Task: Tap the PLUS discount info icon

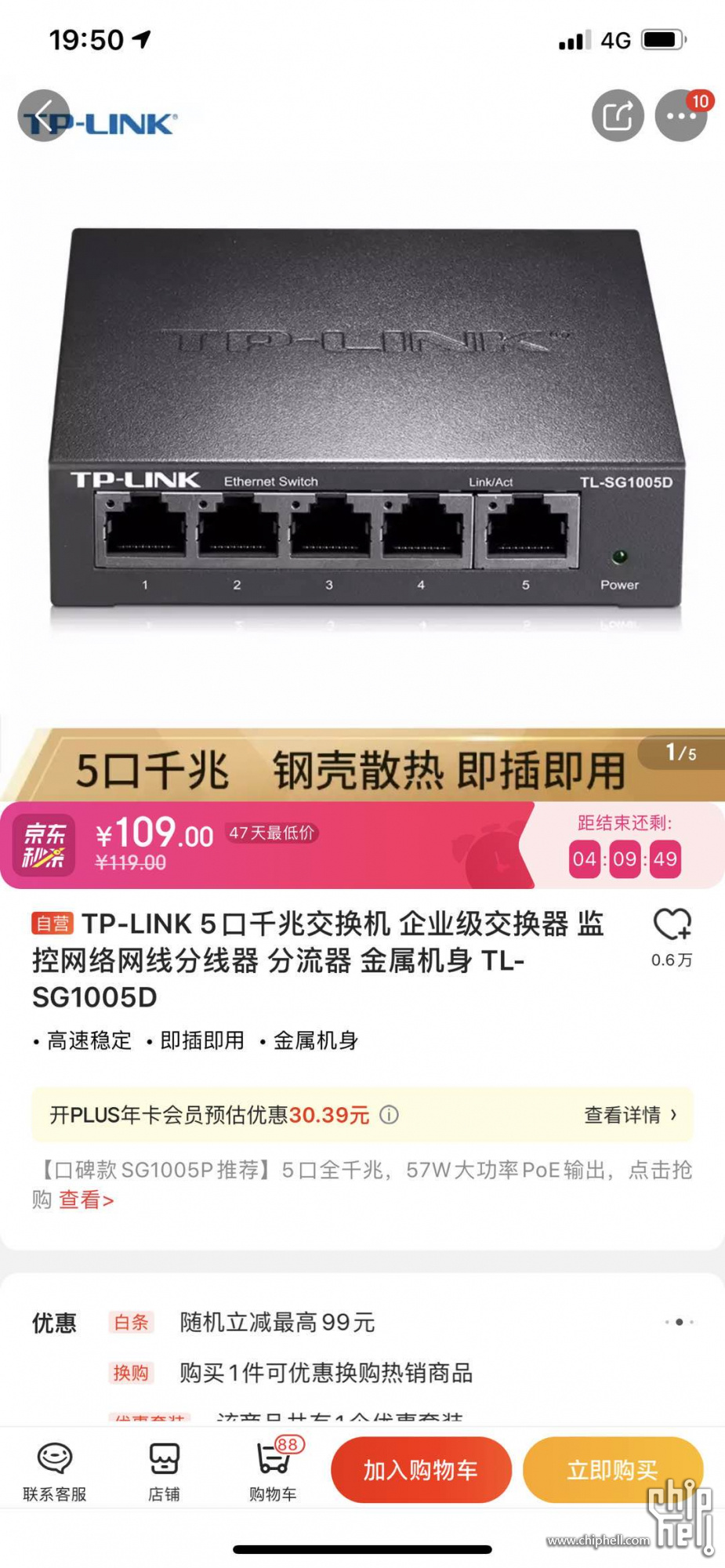Action: point(390,1115)
